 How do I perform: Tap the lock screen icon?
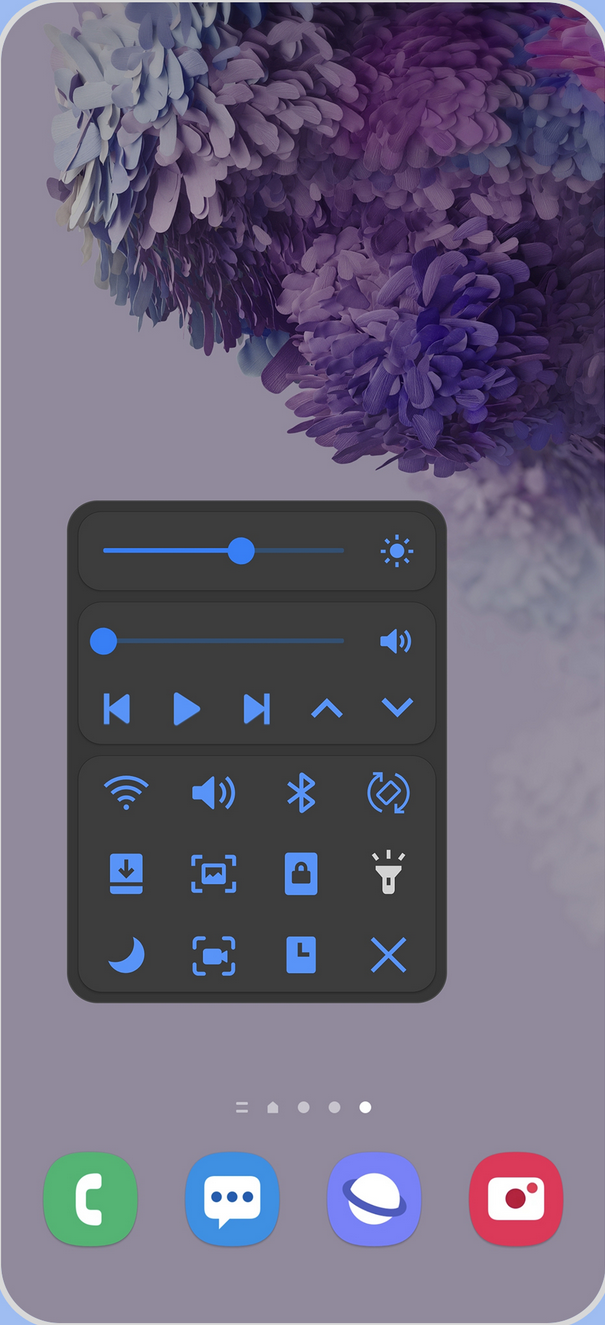[301, 873]
